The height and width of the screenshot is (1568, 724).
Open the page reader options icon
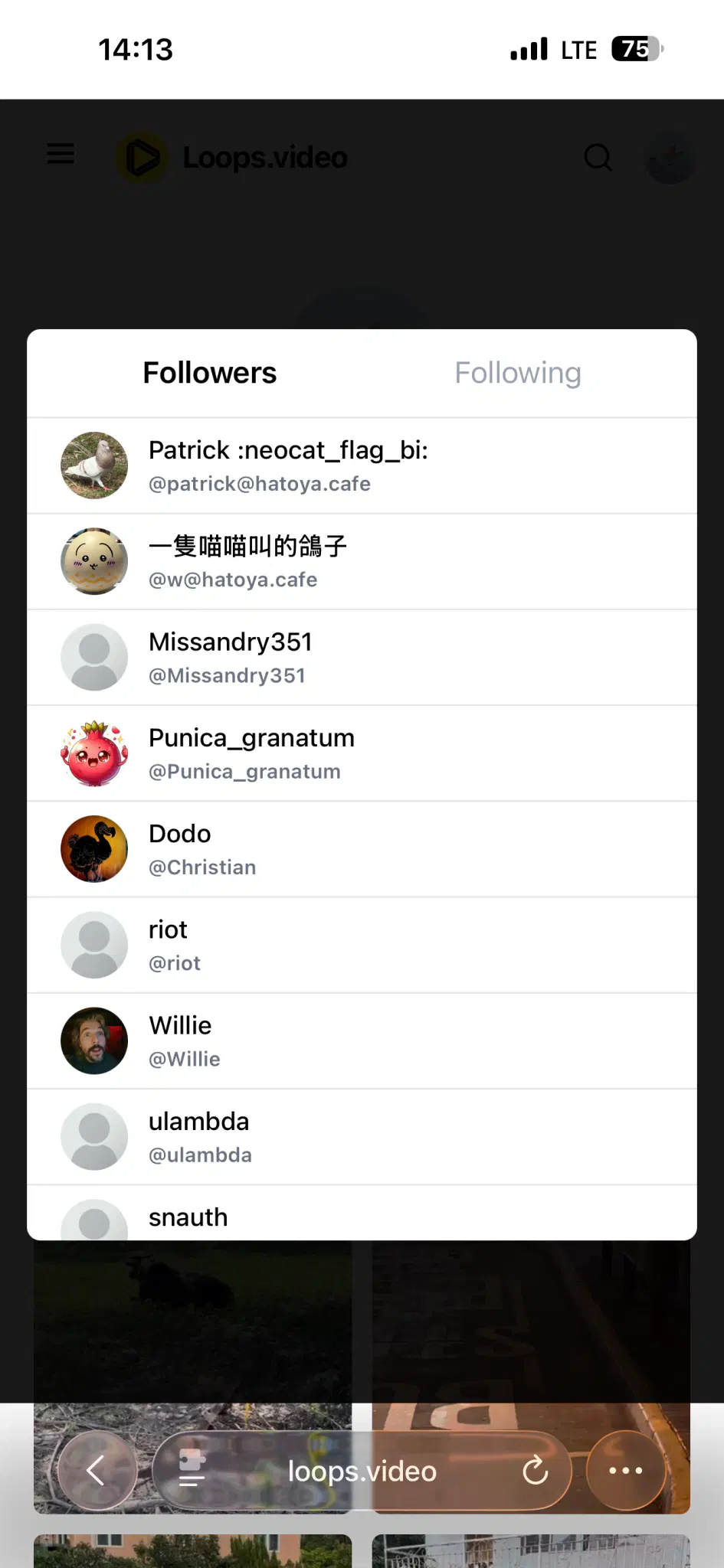click(192, 1470)
